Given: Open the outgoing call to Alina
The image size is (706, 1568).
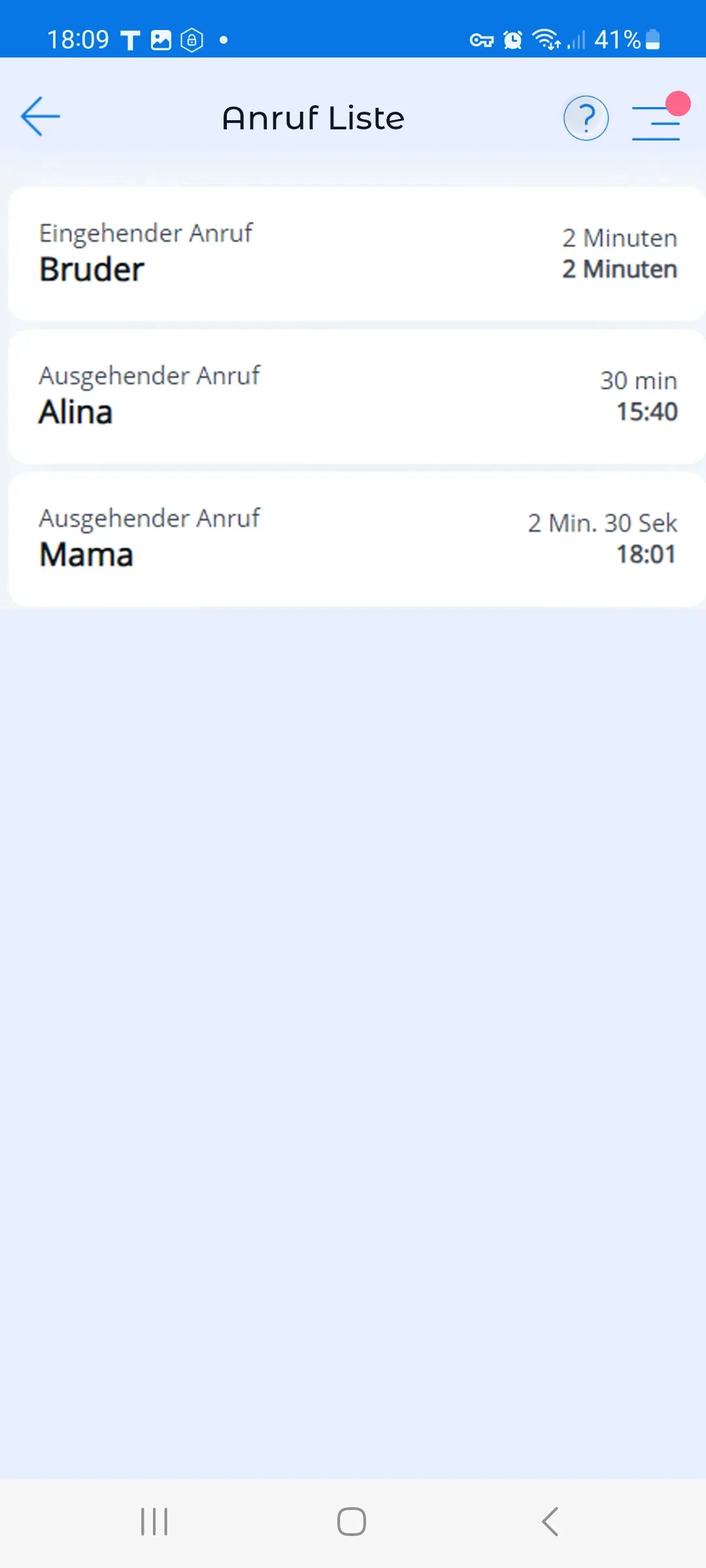Looking at the screenshot, I should pyautogui.click(x=356, y=396).
